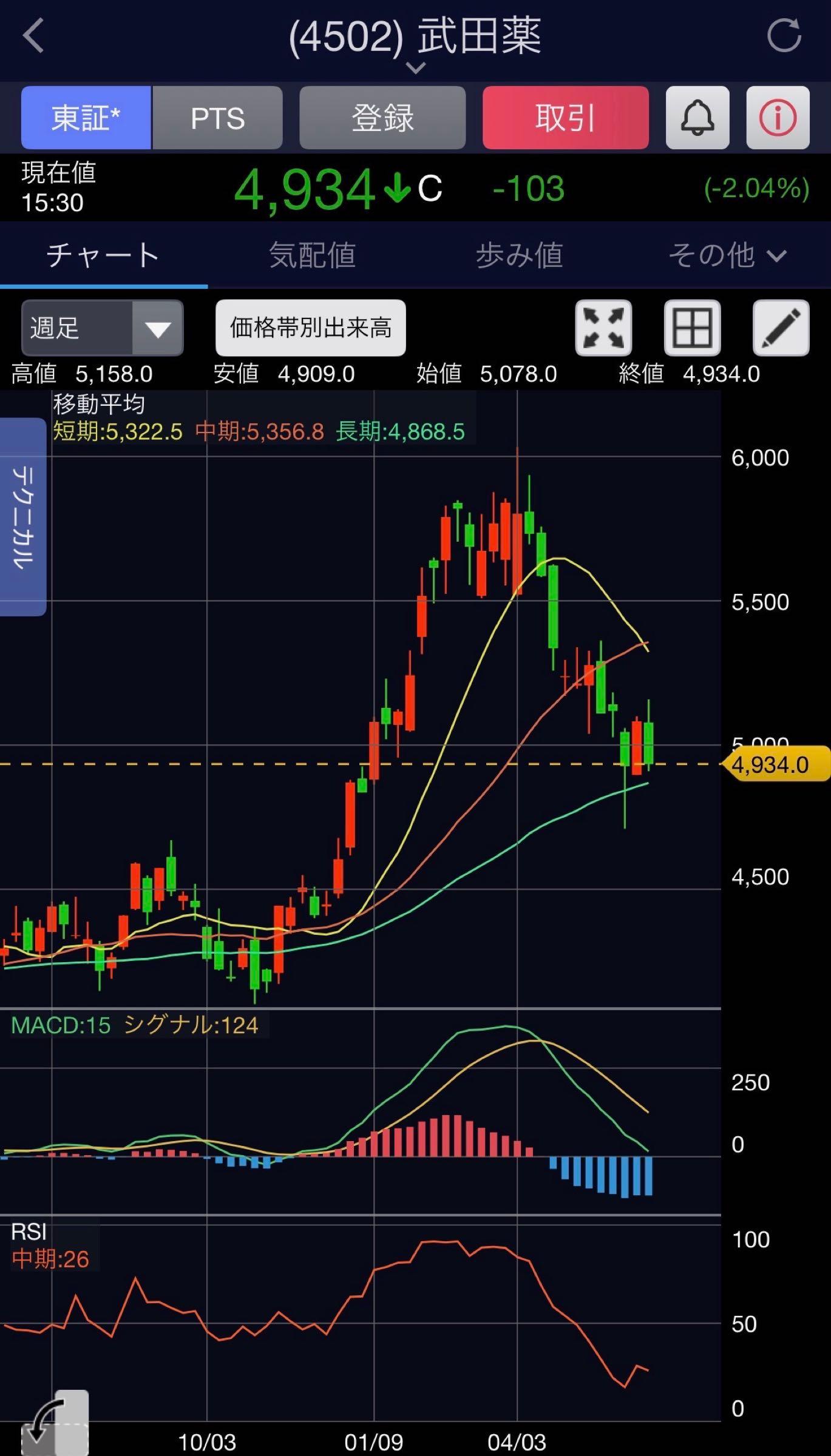Open the chart grid layout option
The height and width of the screenshot is (1456, 831).
click(x=692, y=328)
